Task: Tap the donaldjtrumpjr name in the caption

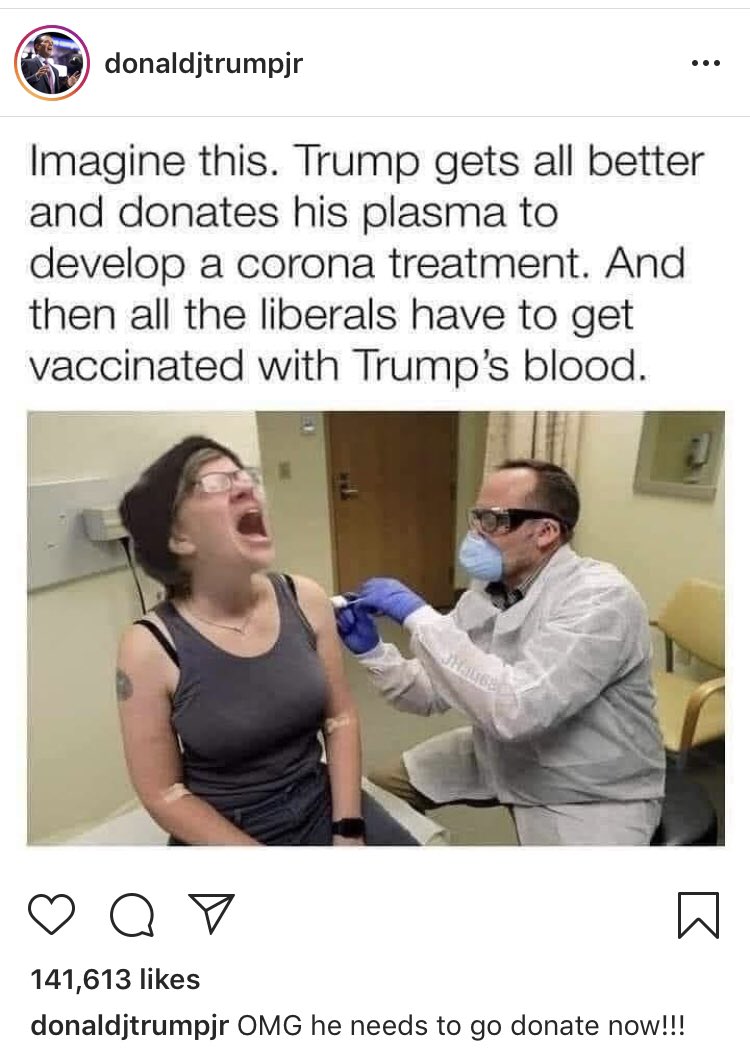Action: (x=130, y=1026)
